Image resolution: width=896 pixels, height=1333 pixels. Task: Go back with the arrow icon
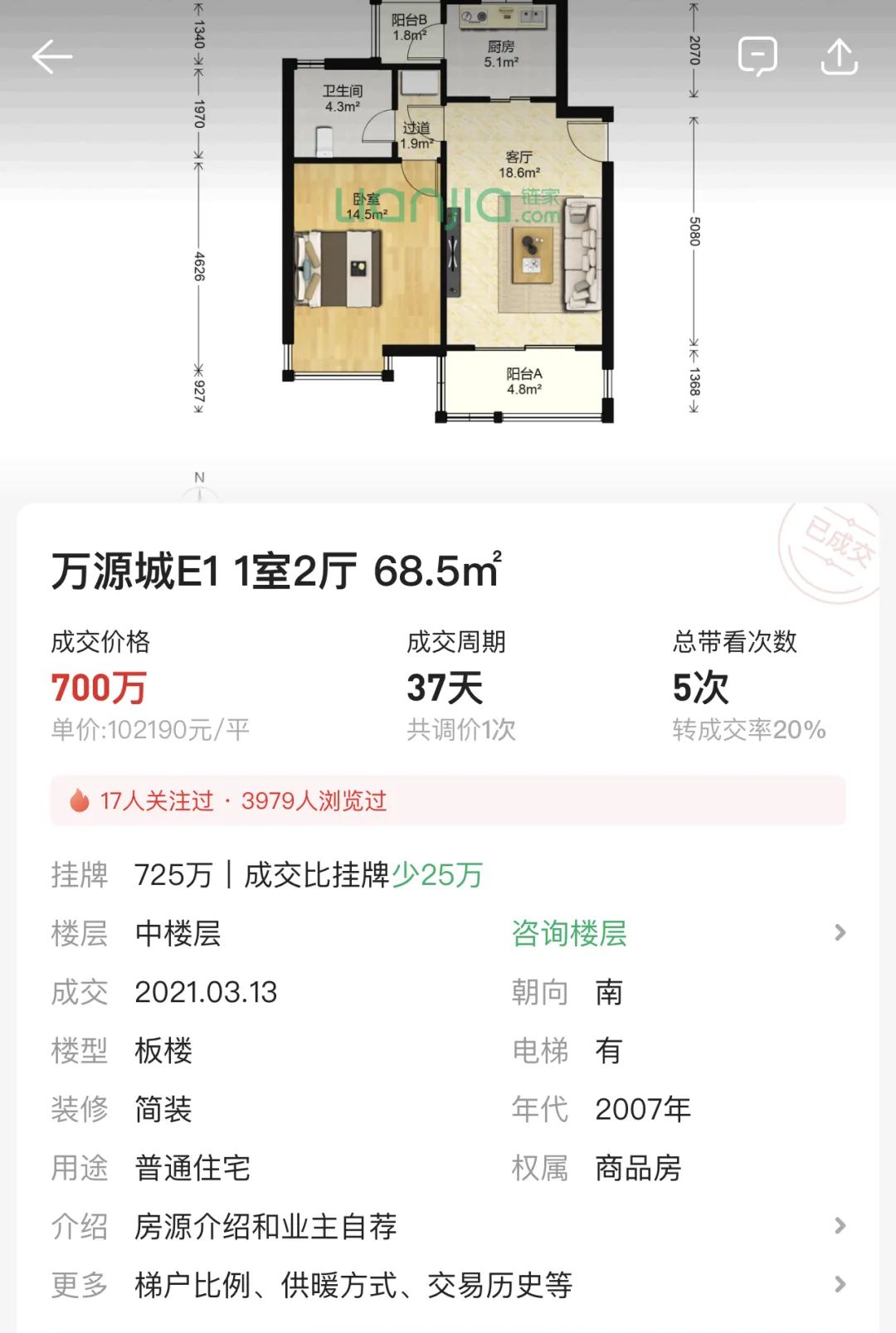click(52, 57)
